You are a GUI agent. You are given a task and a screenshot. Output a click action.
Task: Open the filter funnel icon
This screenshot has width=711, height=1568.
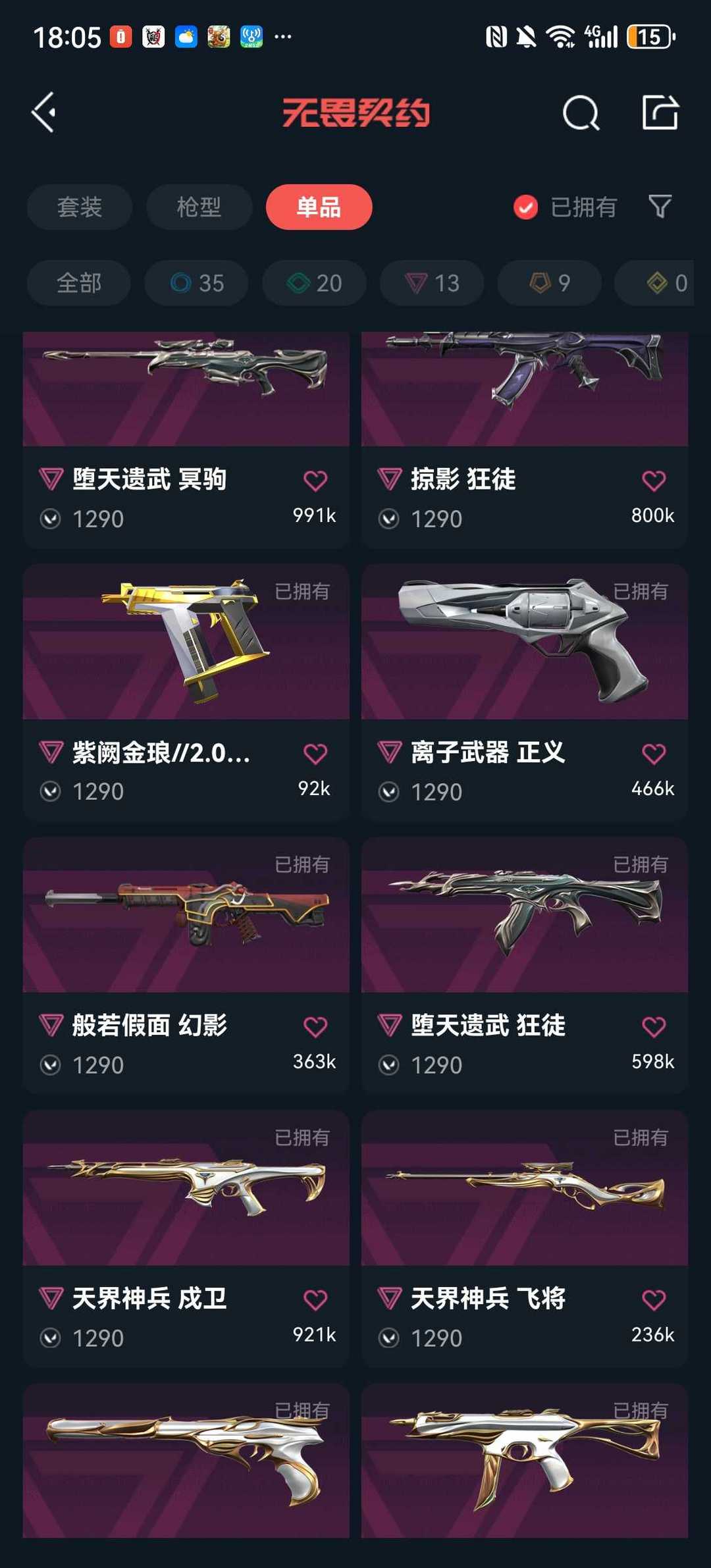[660, 207]
